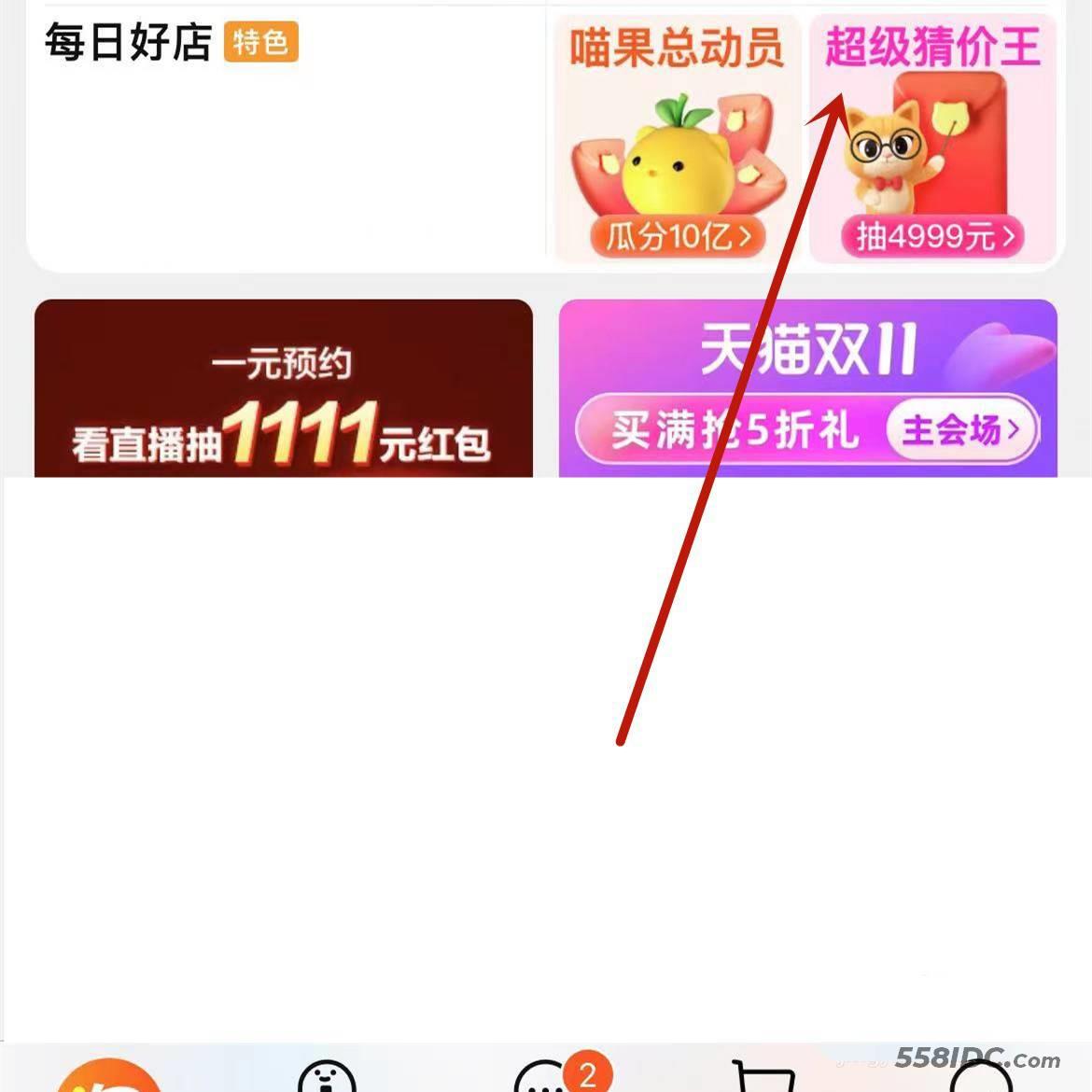
Task: Open the 每日好店 section
Action: click(129, 43)
